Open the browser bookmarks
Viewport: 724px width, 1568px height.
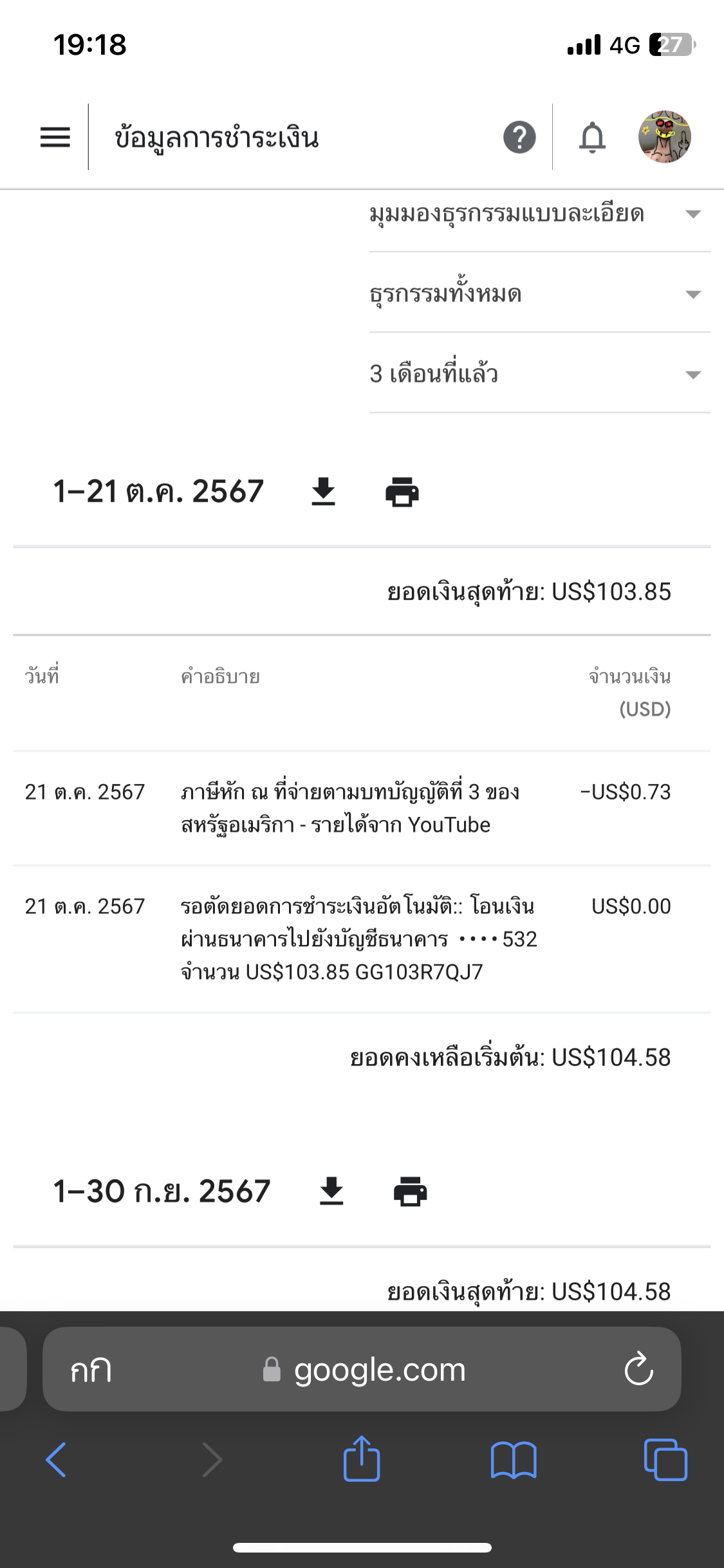click(x=513, y=1459)
